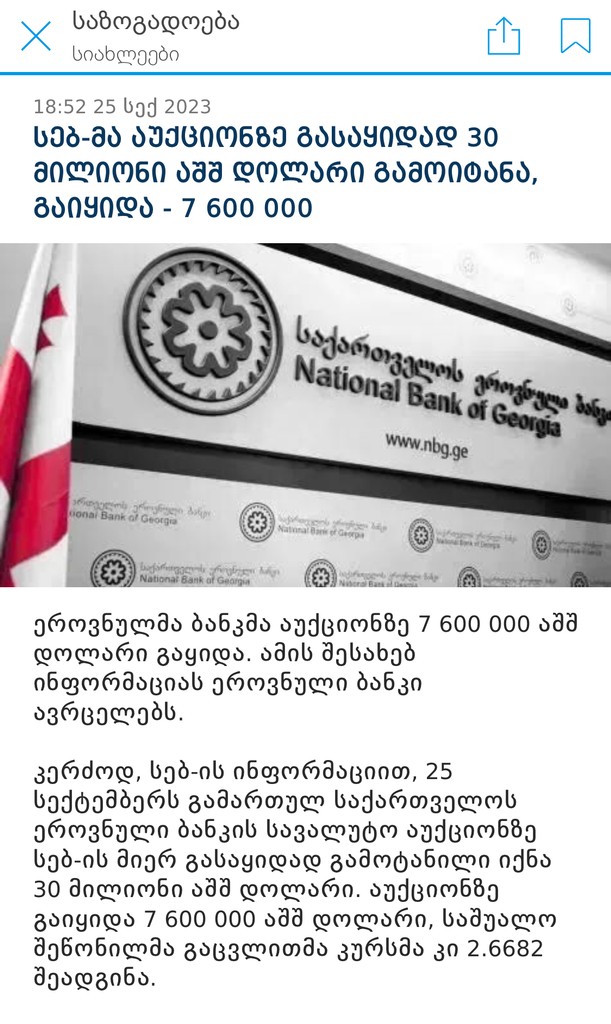The width and height of the screenshot is (611, 1024).
Task: Share this news article
Action: pos(504,36)
